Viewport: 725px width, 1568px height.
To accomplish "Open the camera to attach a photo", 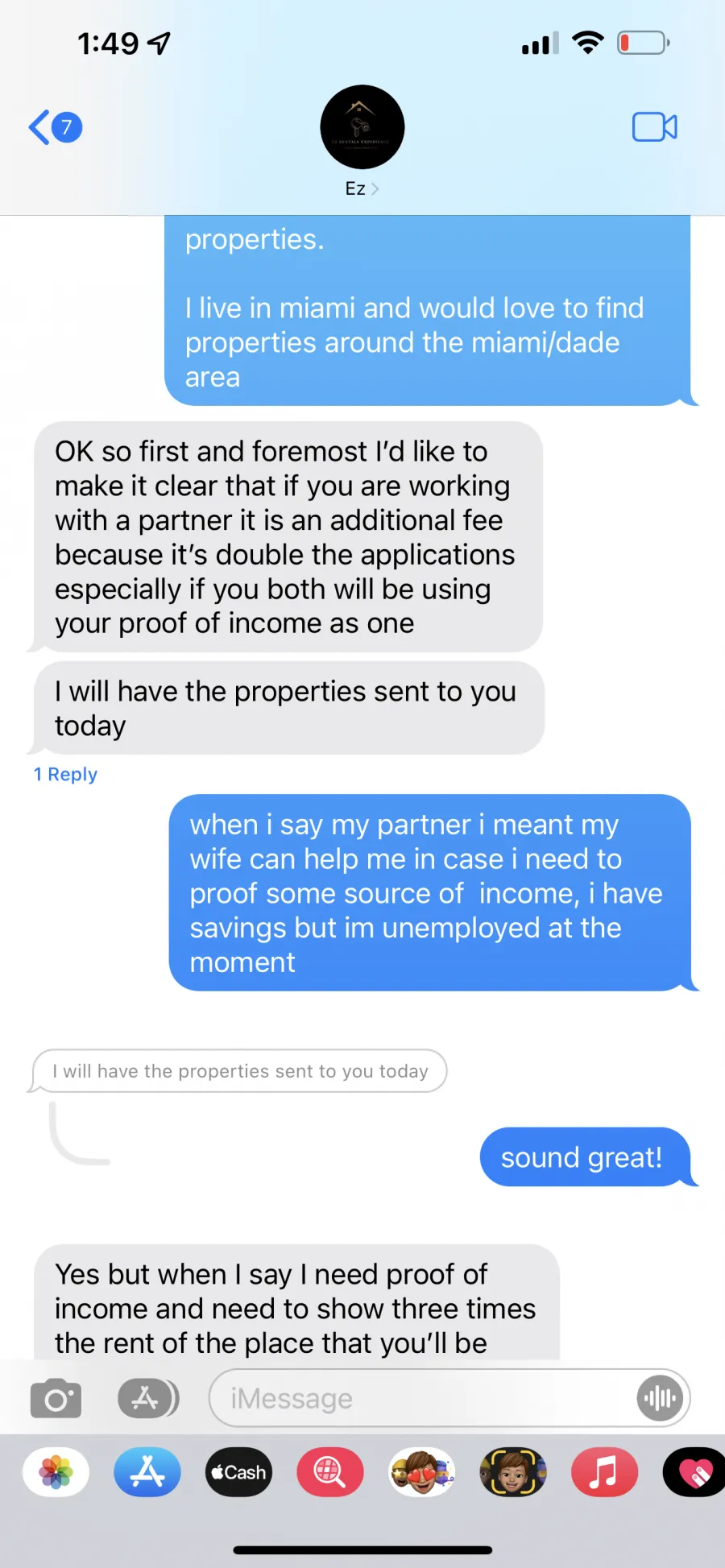I will click(x=56, y=1399).
